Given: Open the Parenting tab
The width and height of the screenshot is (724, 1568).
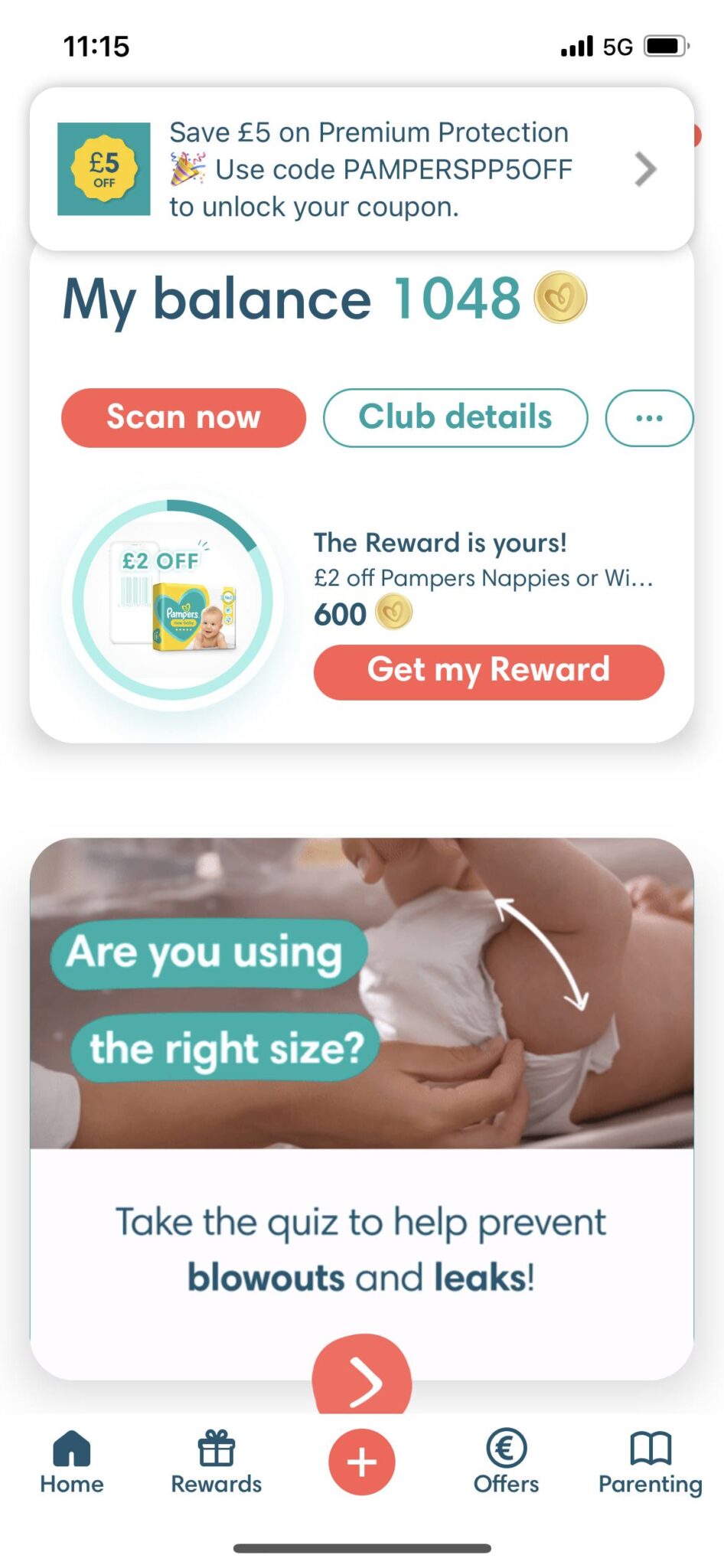Looking at the screenshot, I should pyautogui.click(x=651, y=1462).
